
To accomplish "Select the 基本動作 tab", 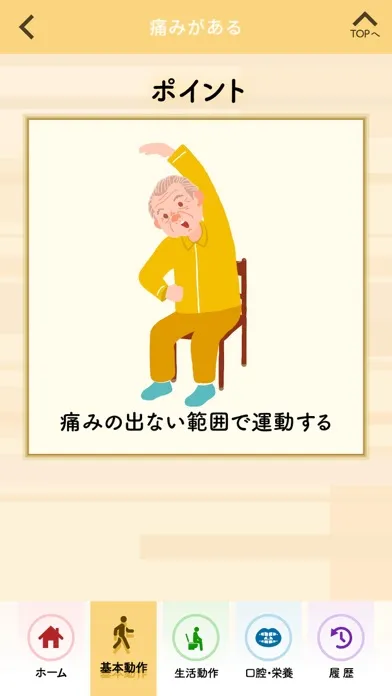I will 123,648.
